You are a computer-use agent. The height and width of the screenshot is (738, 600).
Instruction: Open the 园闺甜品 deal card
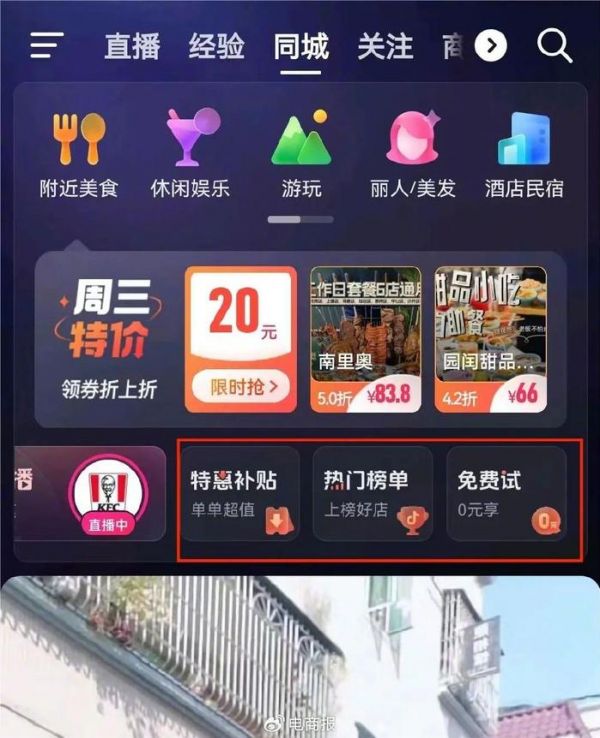(x=490, y=340)
